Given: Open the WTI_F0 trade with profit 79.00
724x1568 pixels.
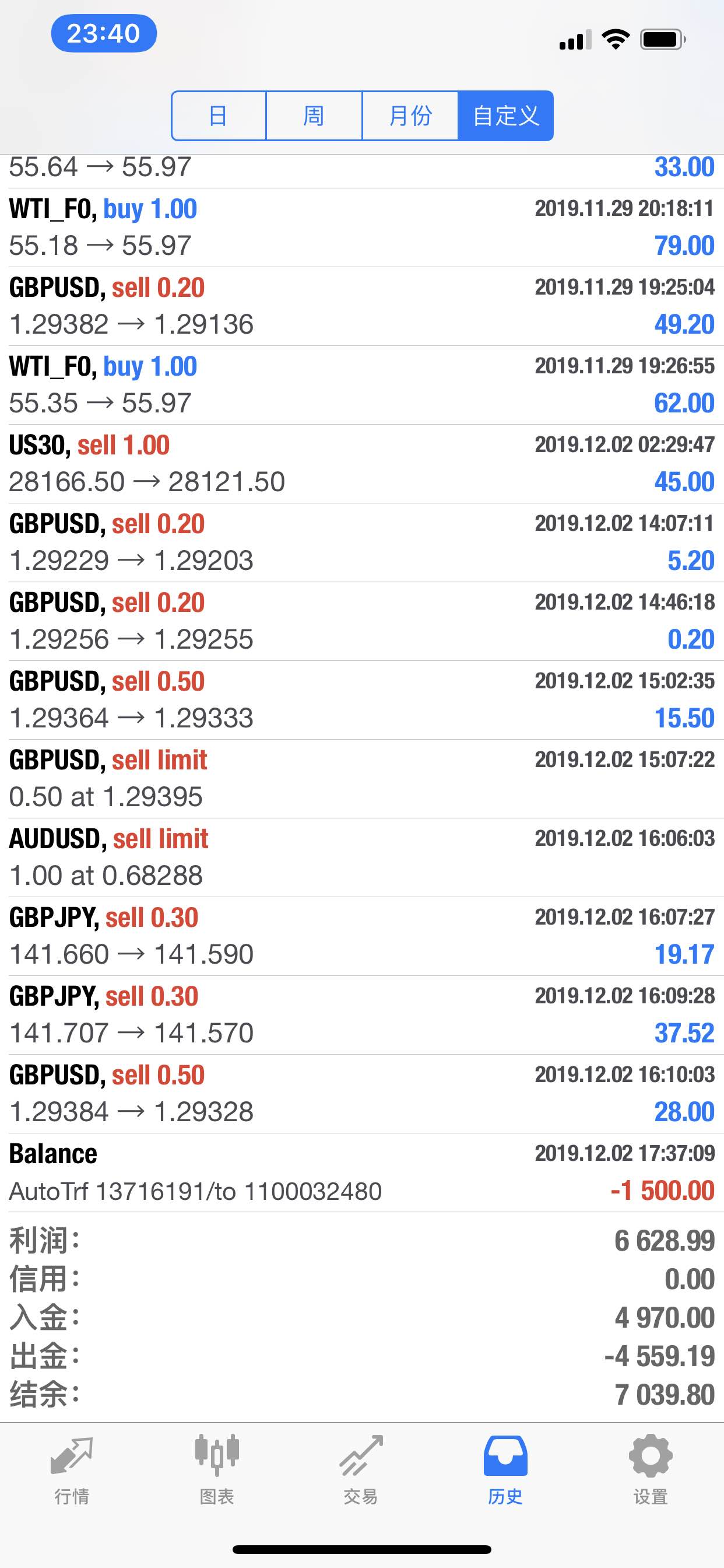Looking at the screenshot, I should [362, 228].
